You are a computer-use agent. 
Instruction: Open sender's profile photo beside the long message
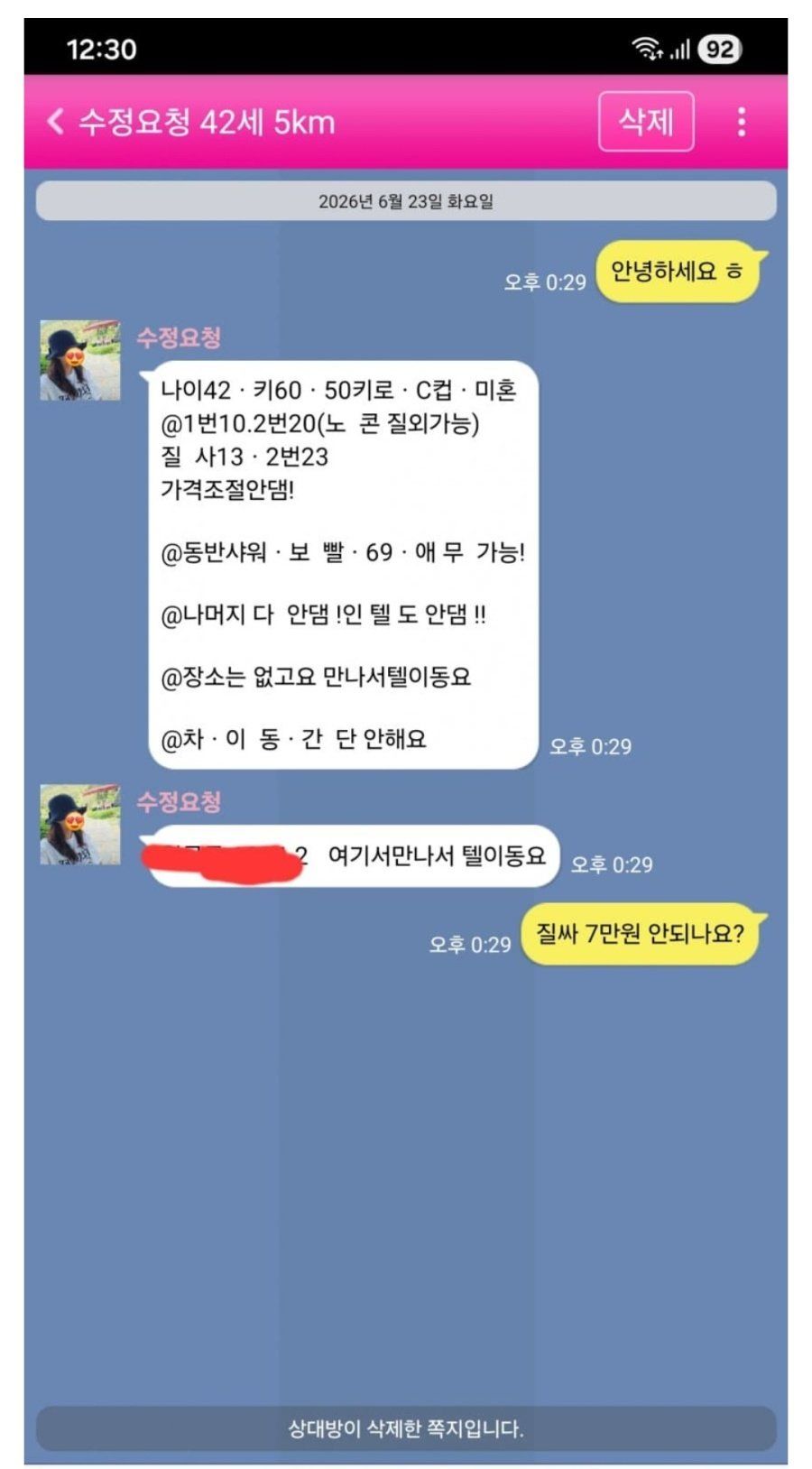[x=80, y=360]
